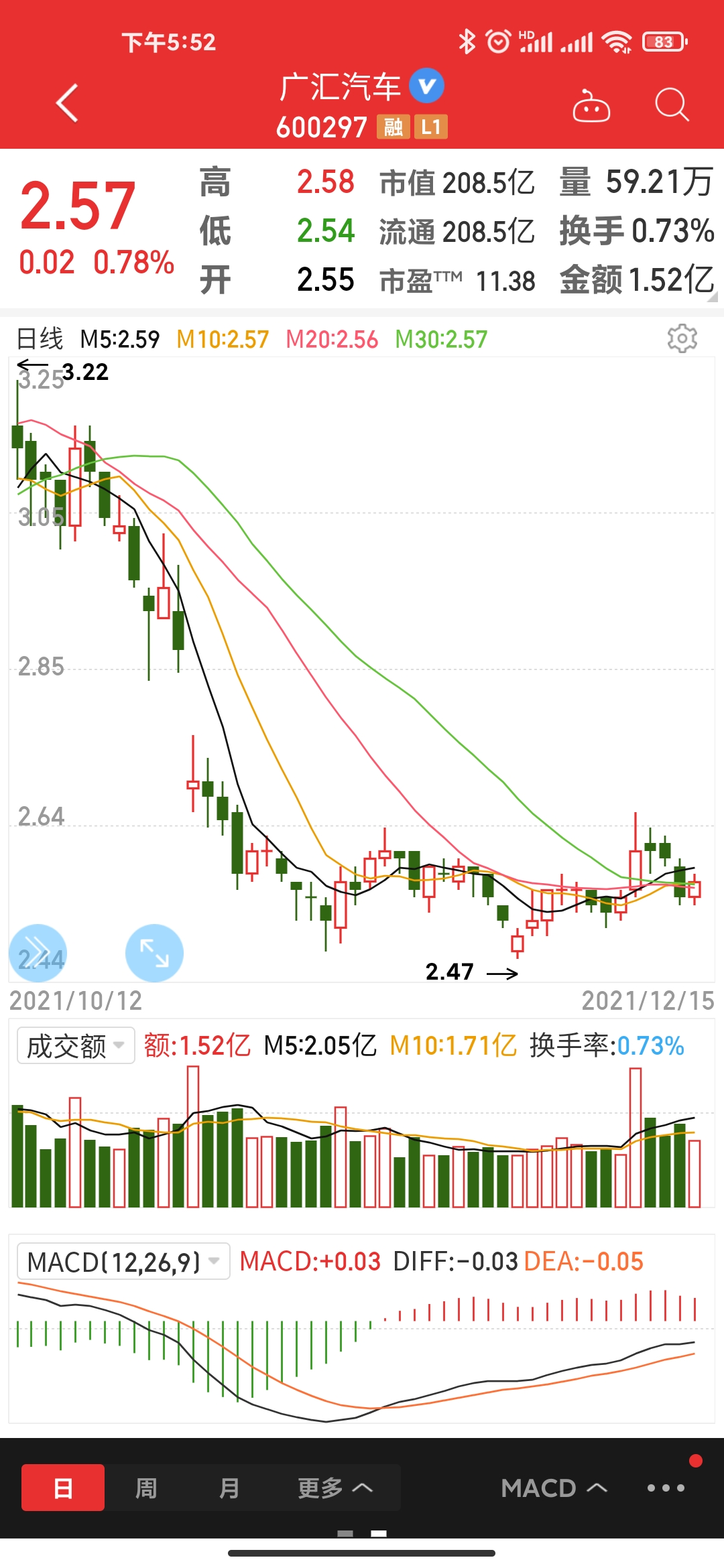Go back using the top-left arrow

point(67,104)
